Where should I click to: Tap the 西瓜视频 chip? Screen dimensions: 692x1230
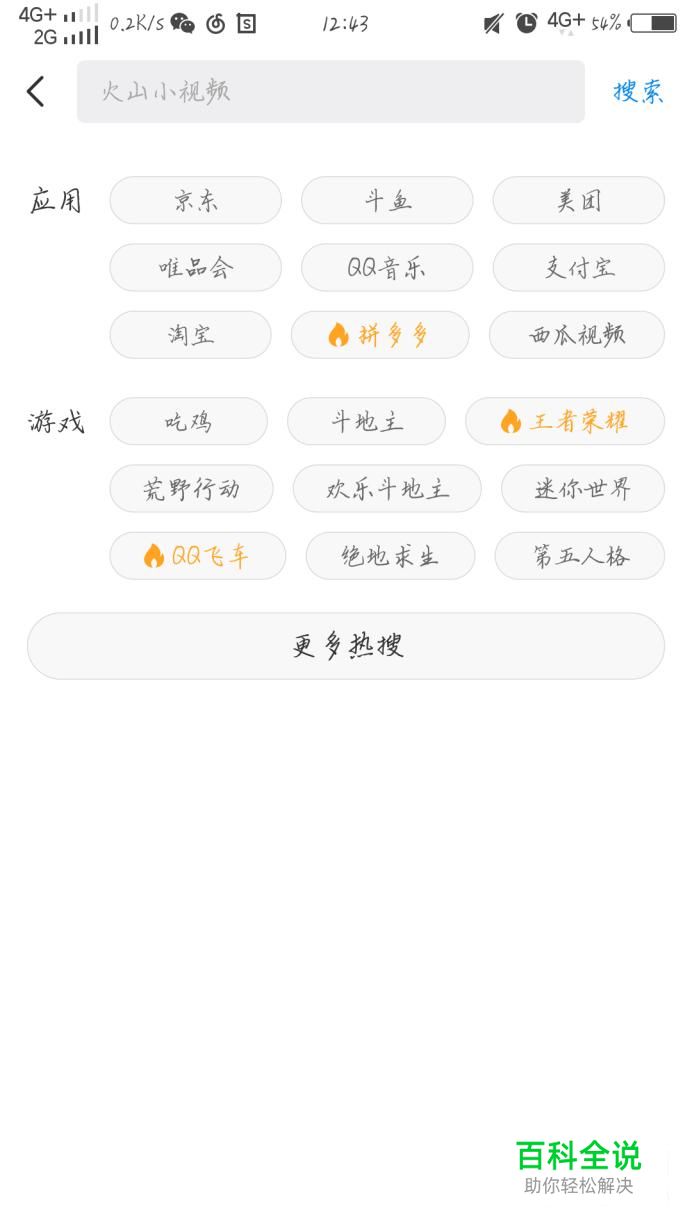(x=576, y=335)
